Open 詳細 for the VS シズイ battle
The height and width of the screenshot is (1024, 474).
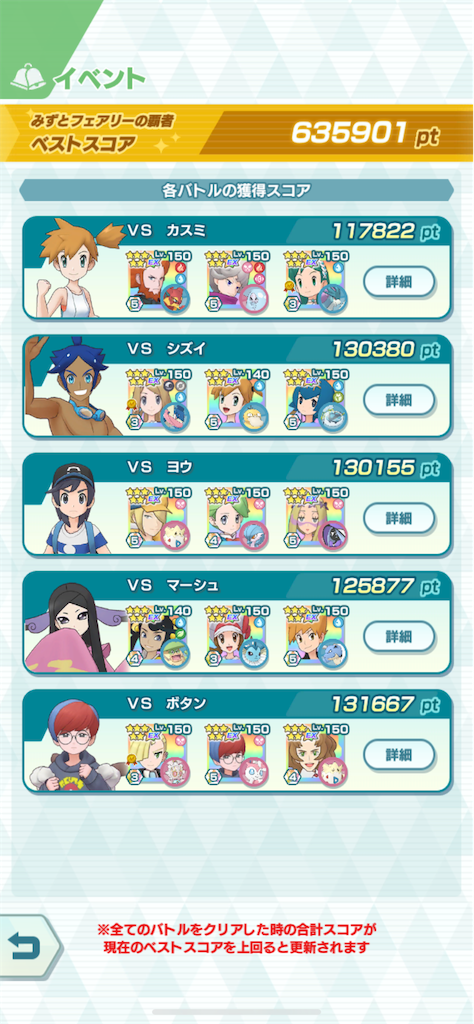coord(399,400)
